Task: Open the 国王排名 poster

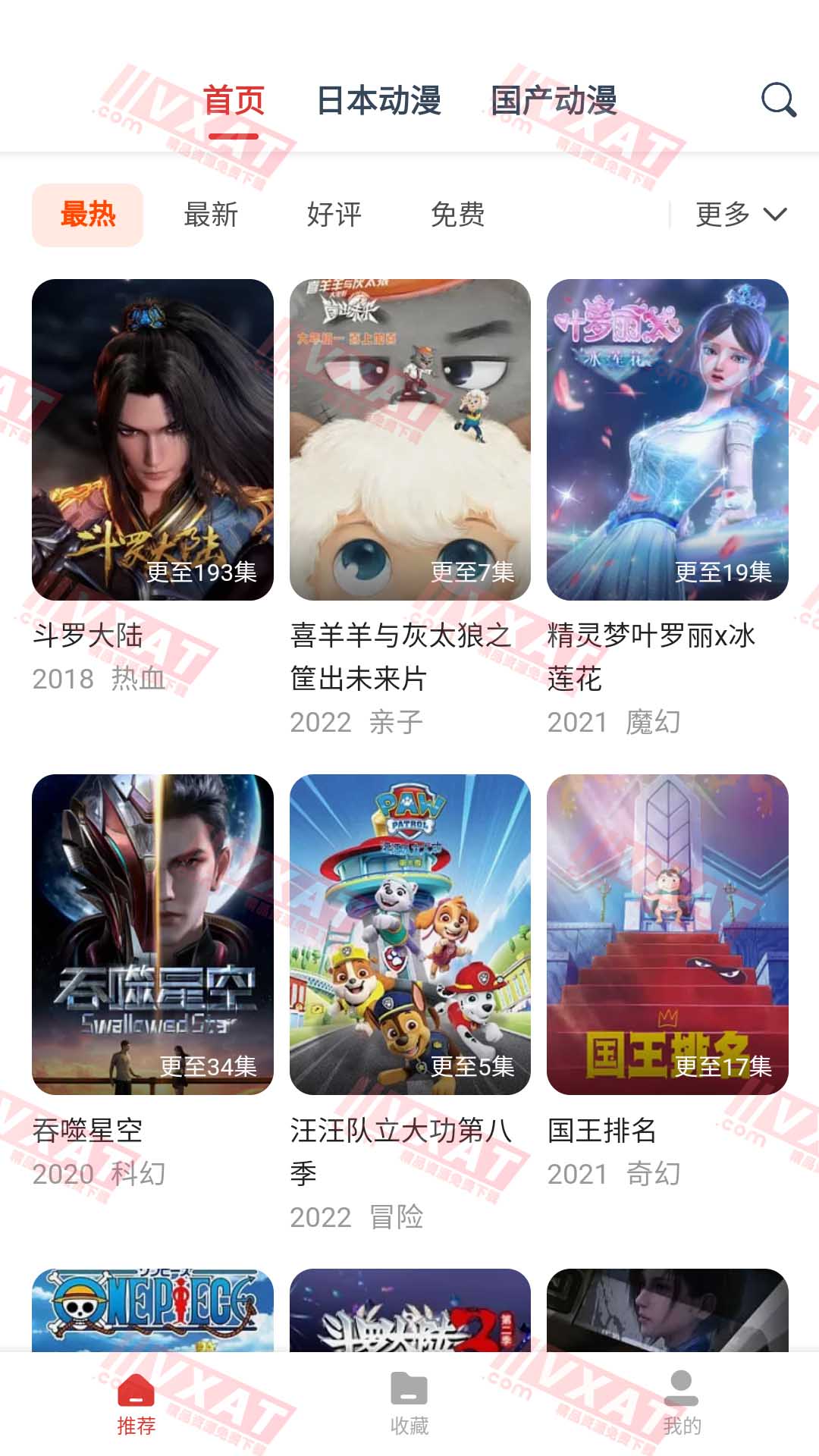Action: click(x=667, y=933)
